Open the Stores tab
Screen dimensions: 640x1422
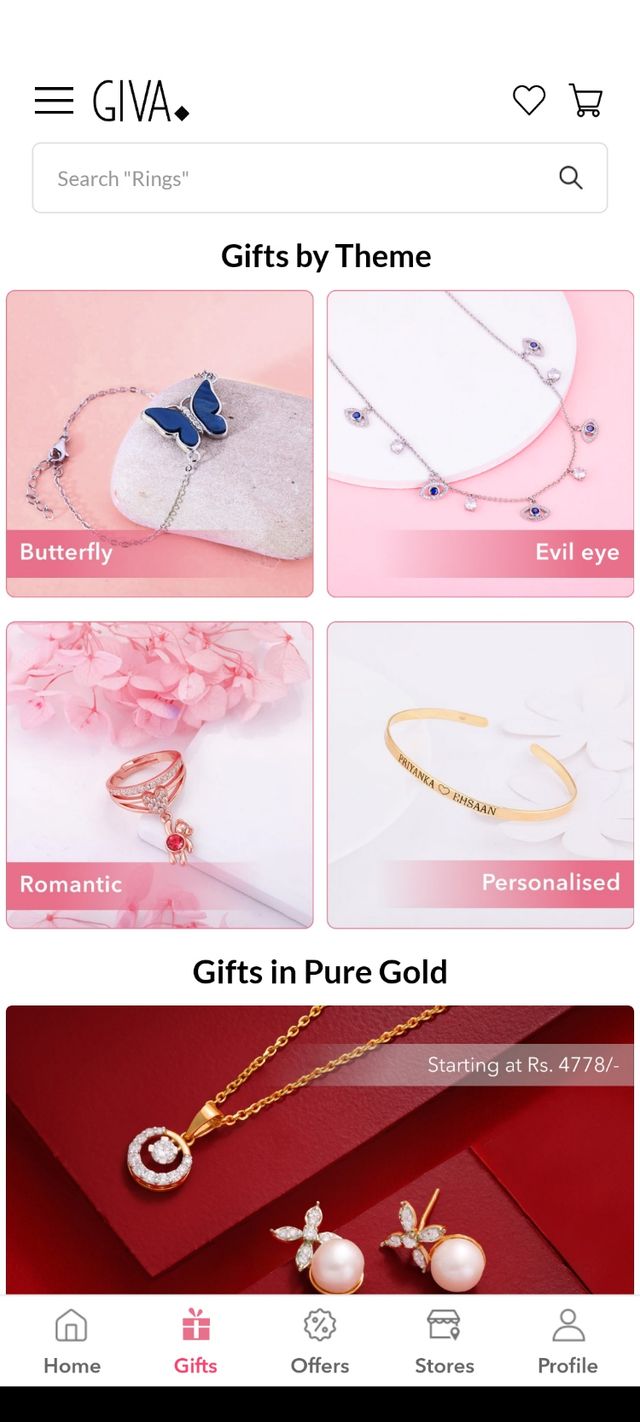click(x=444, y=1342)
